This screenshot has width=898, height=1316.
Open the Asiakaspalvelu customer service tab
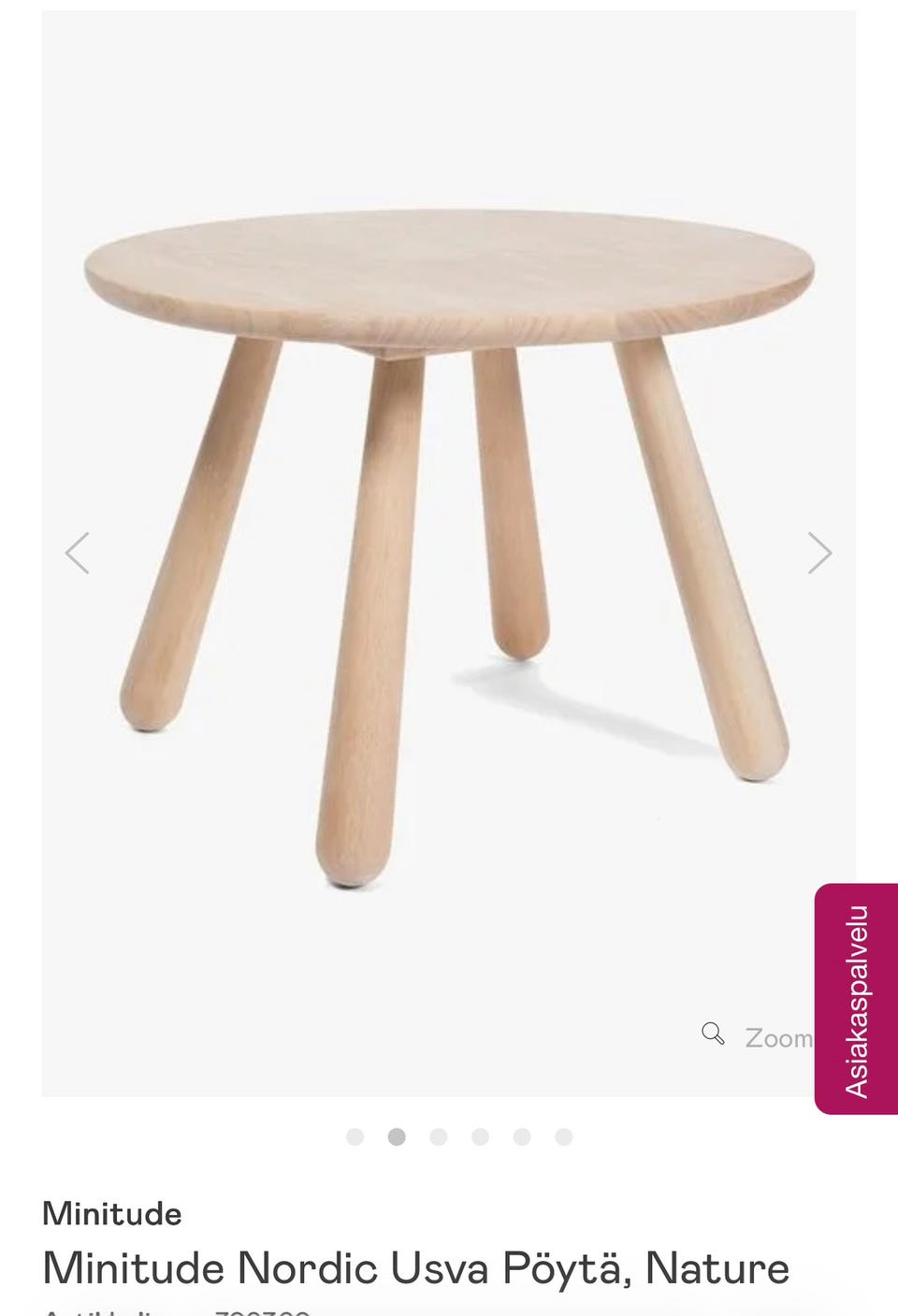click(x=856, y=999)
